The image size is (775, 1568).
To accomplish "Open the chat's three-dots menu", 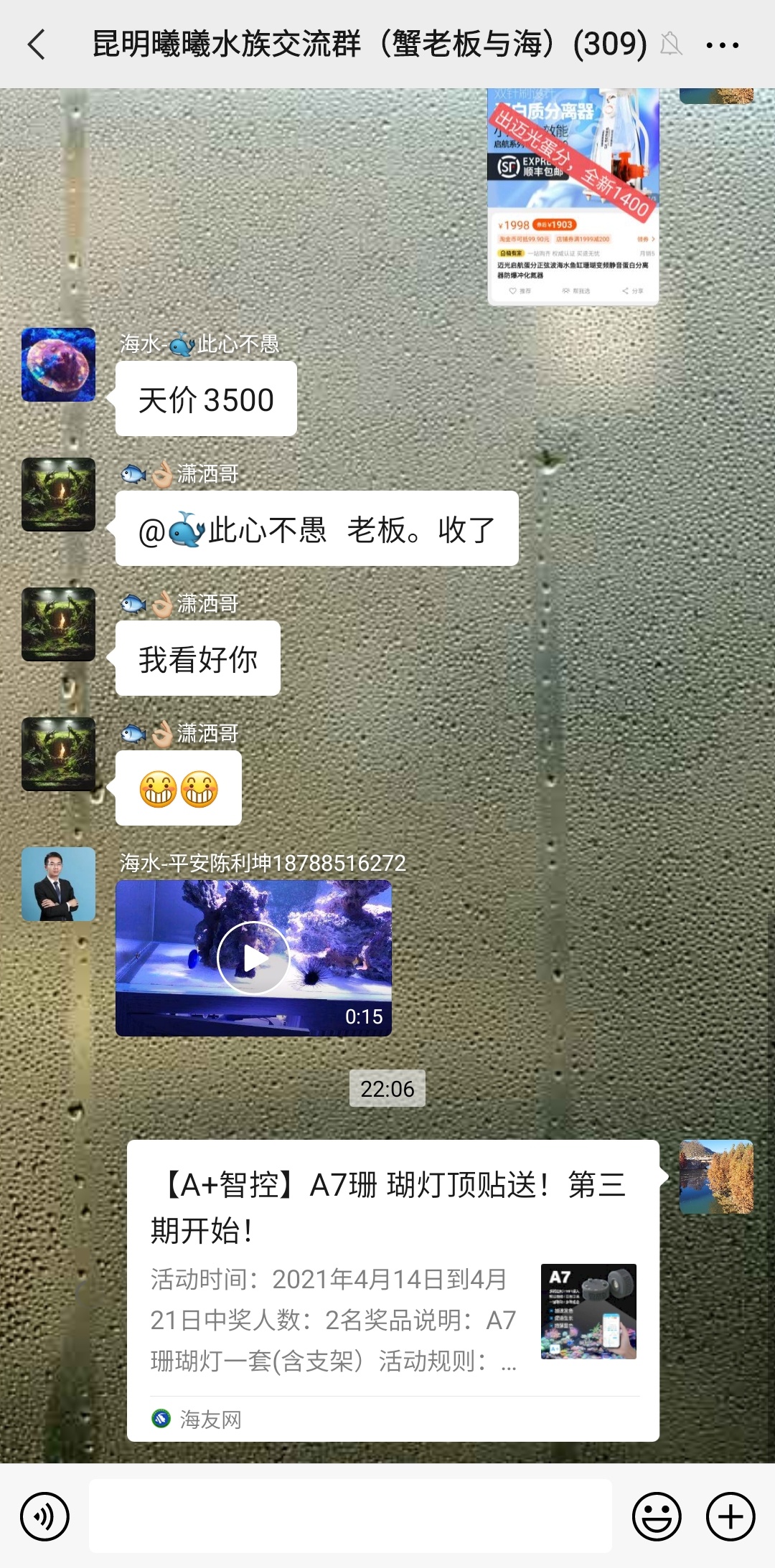I will point(722,44).
